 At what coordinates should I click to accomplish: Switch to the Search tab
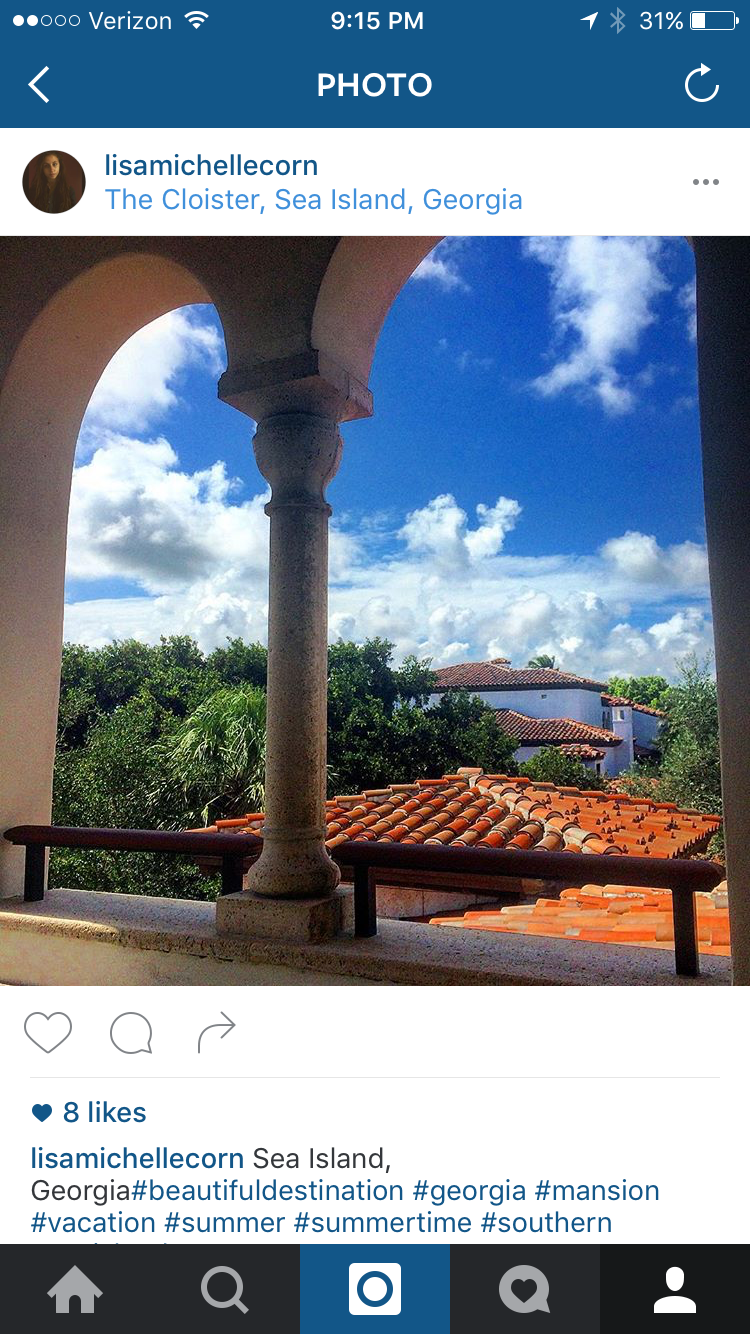point(225,1290)
